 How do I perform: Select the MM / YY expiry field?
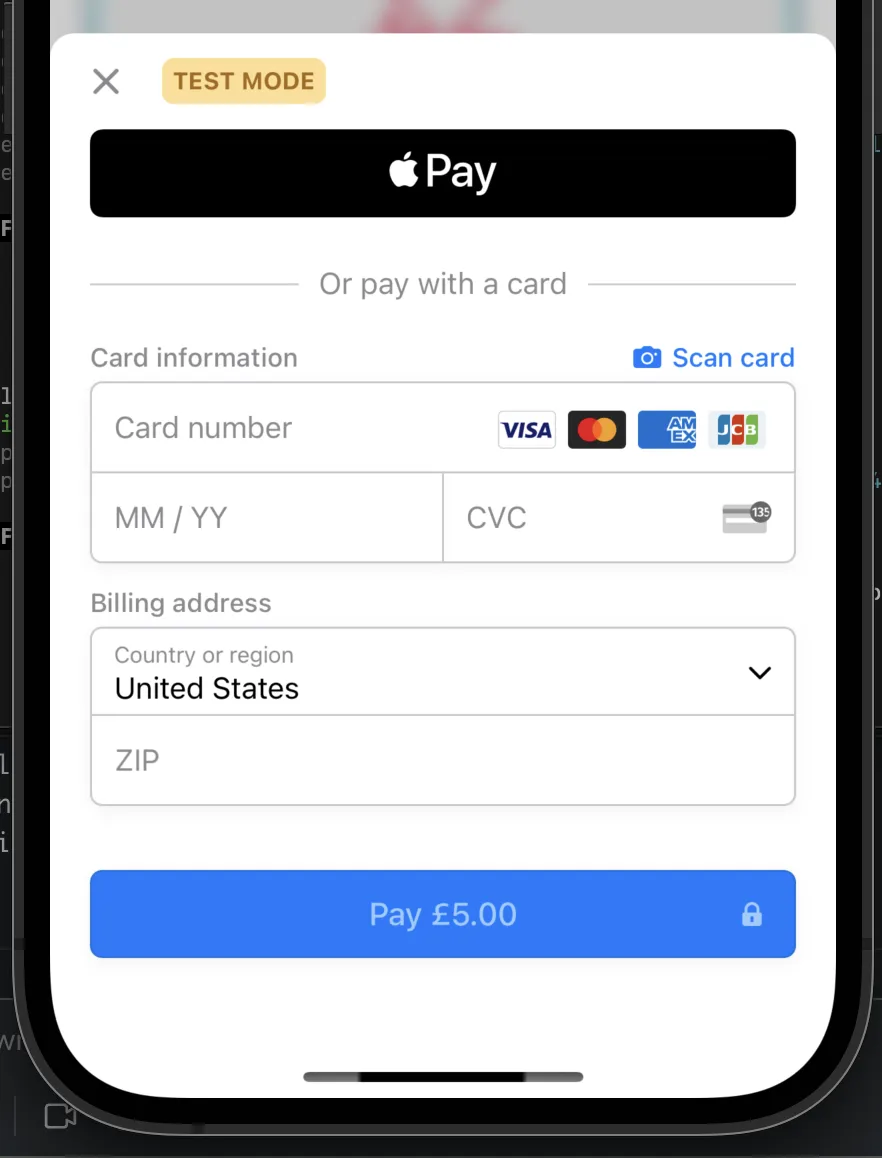[266, 518]
